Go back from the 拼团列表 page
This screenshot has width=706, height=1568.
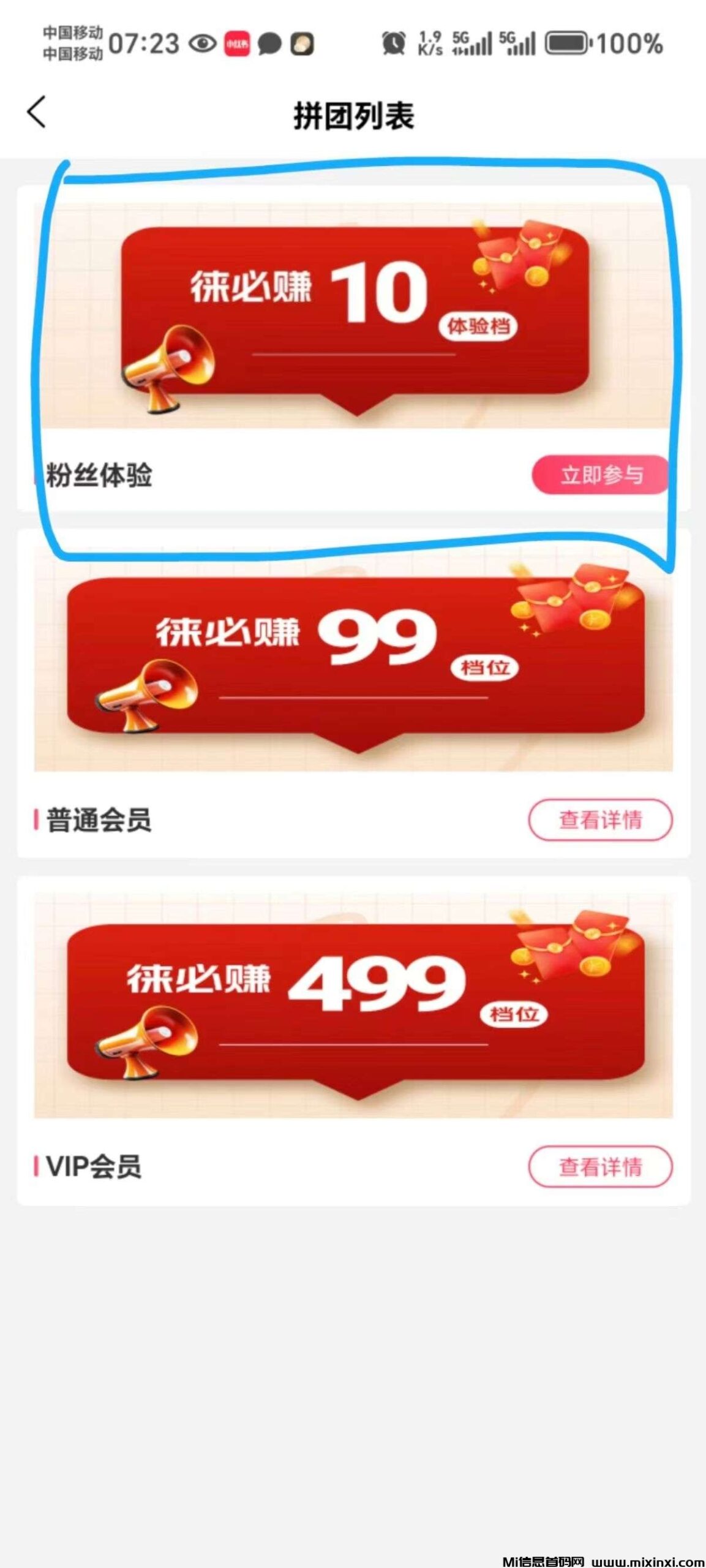tap(37, 113)
